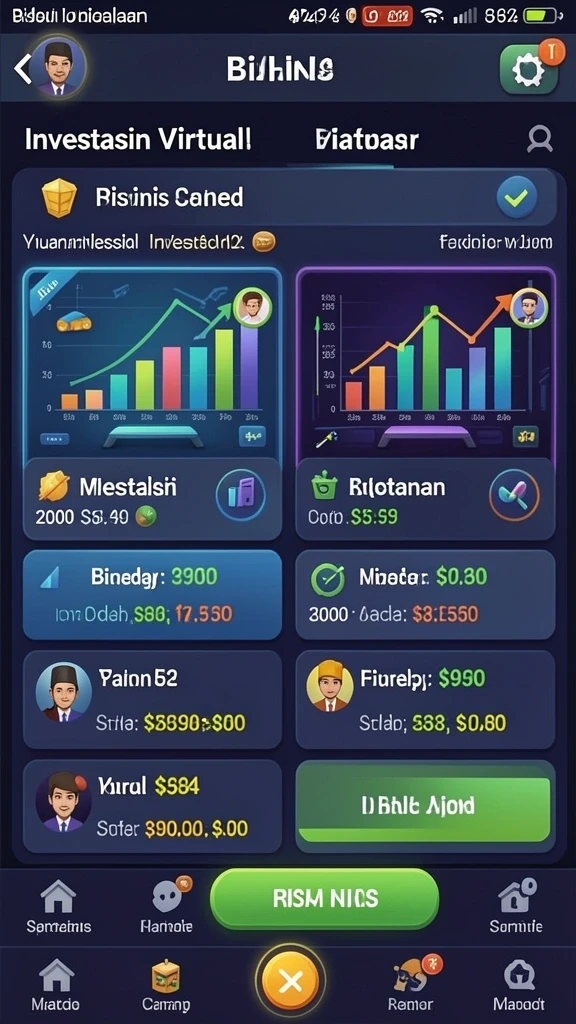The width and height of the screenshot is (576, 1024).
Task: Toggle the checkmark on Bisinis Caned
Action: [517, 197]
